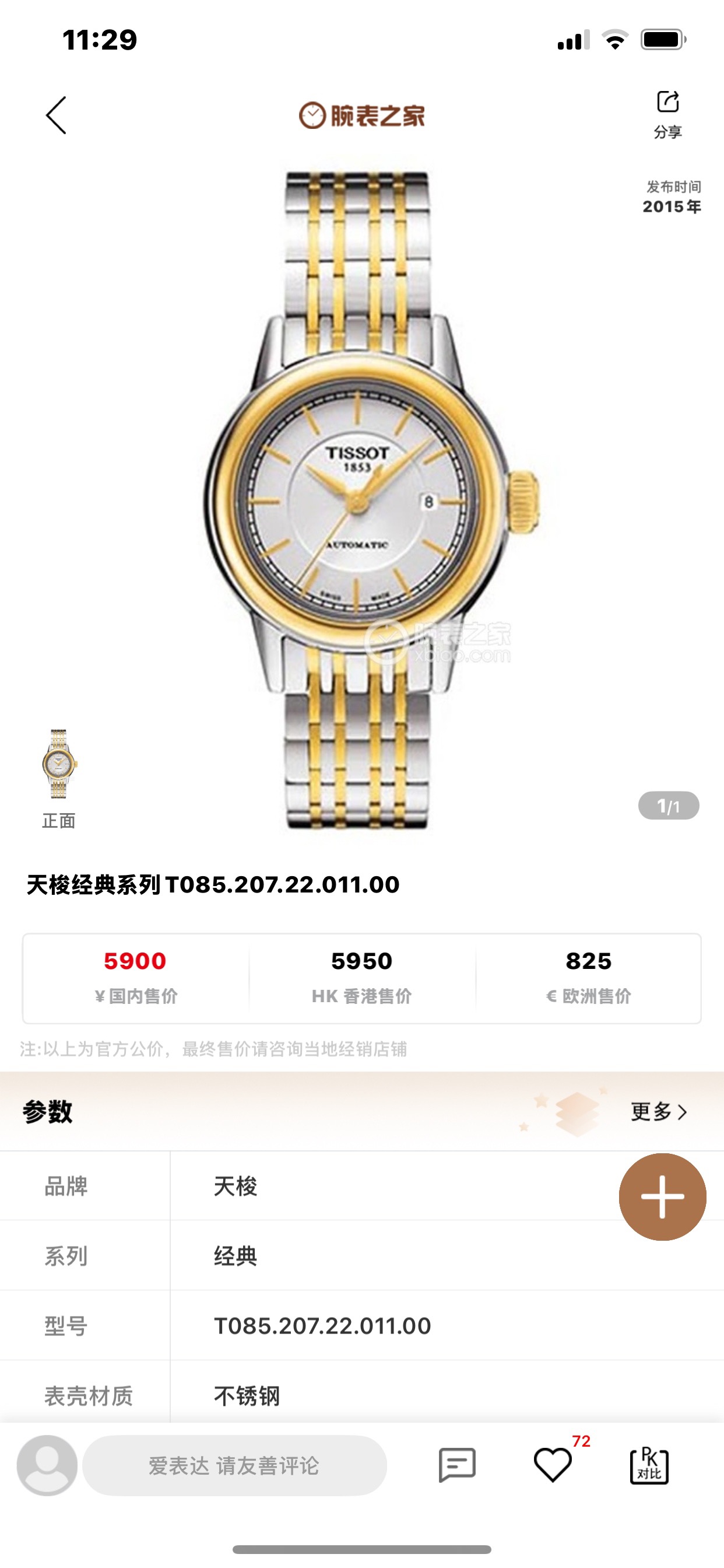View the comments via the message icon

coord(457,1465)
